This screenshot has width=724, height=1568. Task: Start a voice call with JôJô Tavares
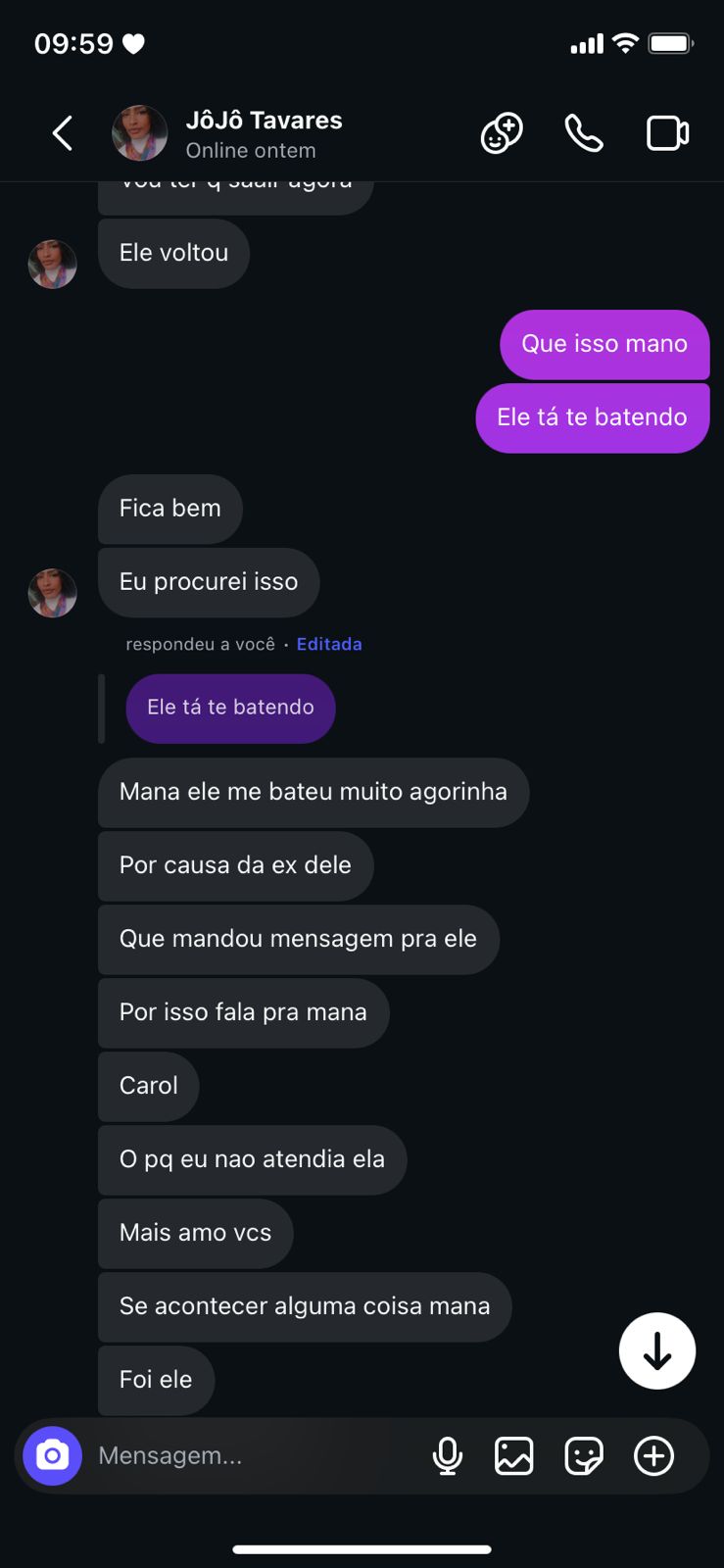[584, 133]
